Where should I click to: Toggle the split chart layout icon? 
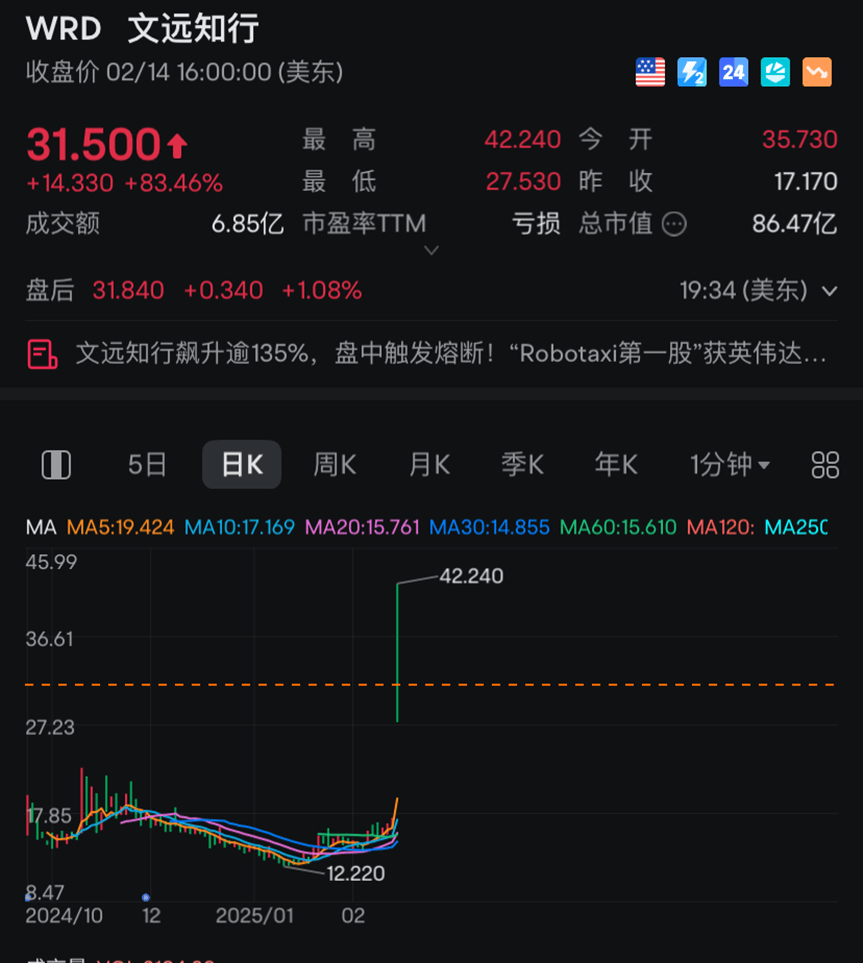(56, 465)
